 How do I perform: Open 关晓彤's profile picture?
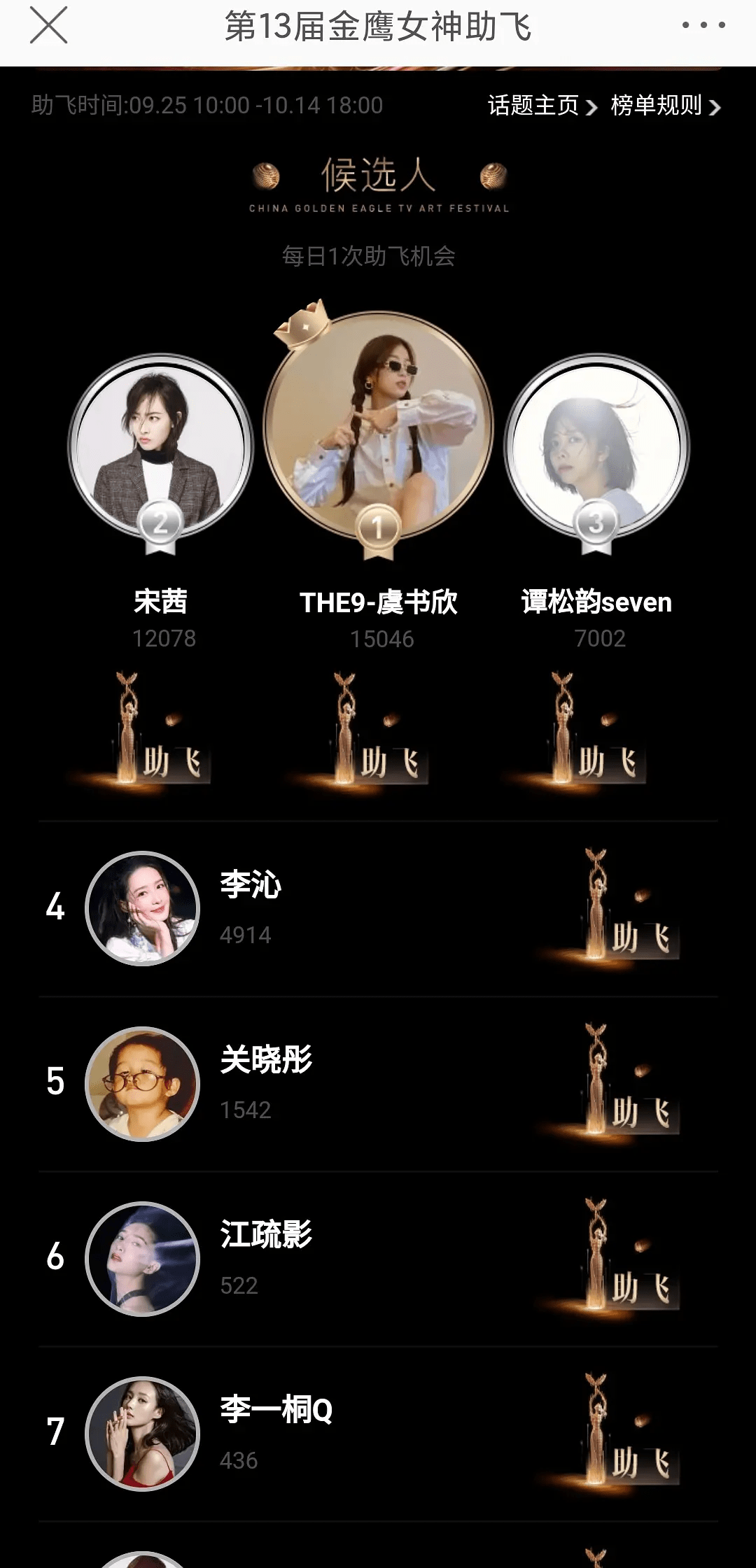[143, 1083]
